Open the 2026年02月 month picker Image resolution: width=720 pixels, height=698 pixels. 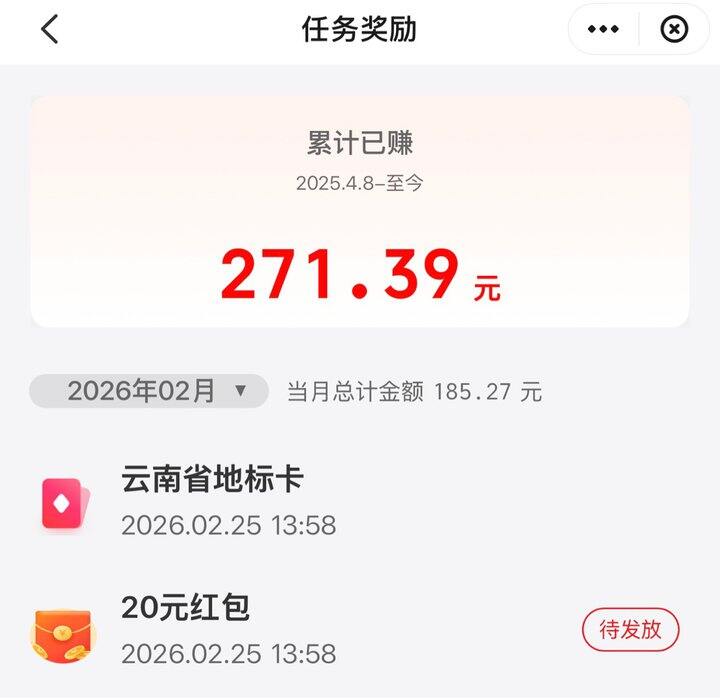point(149,391)
